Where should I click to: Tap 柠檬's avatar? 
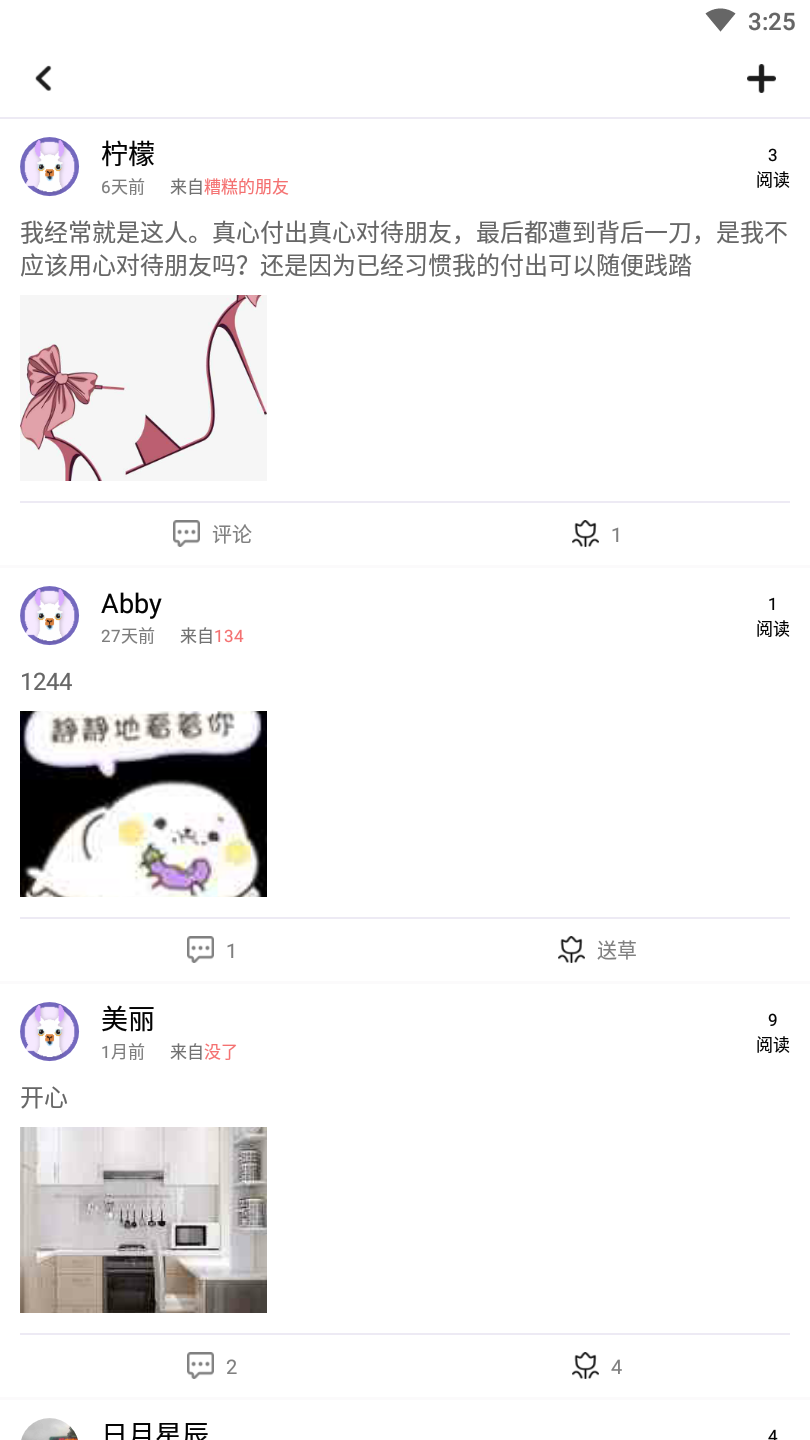click(49, 167)
